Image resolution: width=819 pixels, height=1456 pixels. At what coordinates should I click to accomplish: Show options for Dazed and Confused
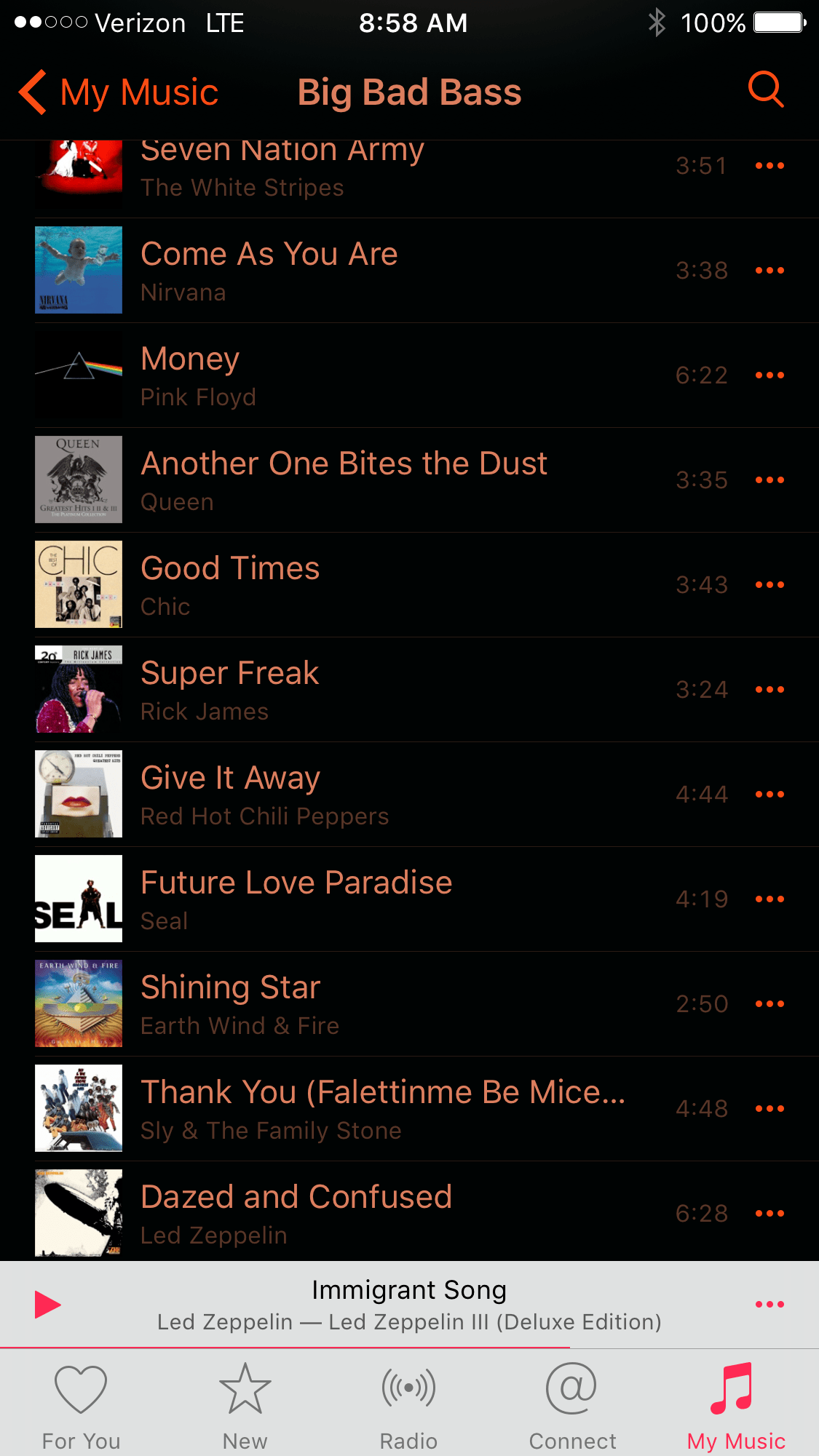point(769,1214)
